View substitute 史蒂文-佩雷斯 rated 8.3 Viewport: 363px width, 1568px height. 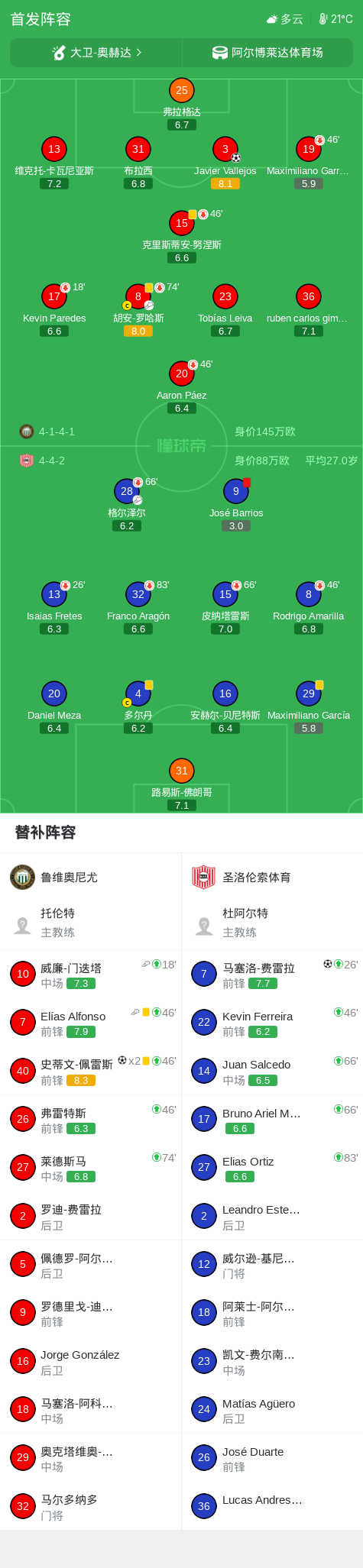coord(91,1071)
